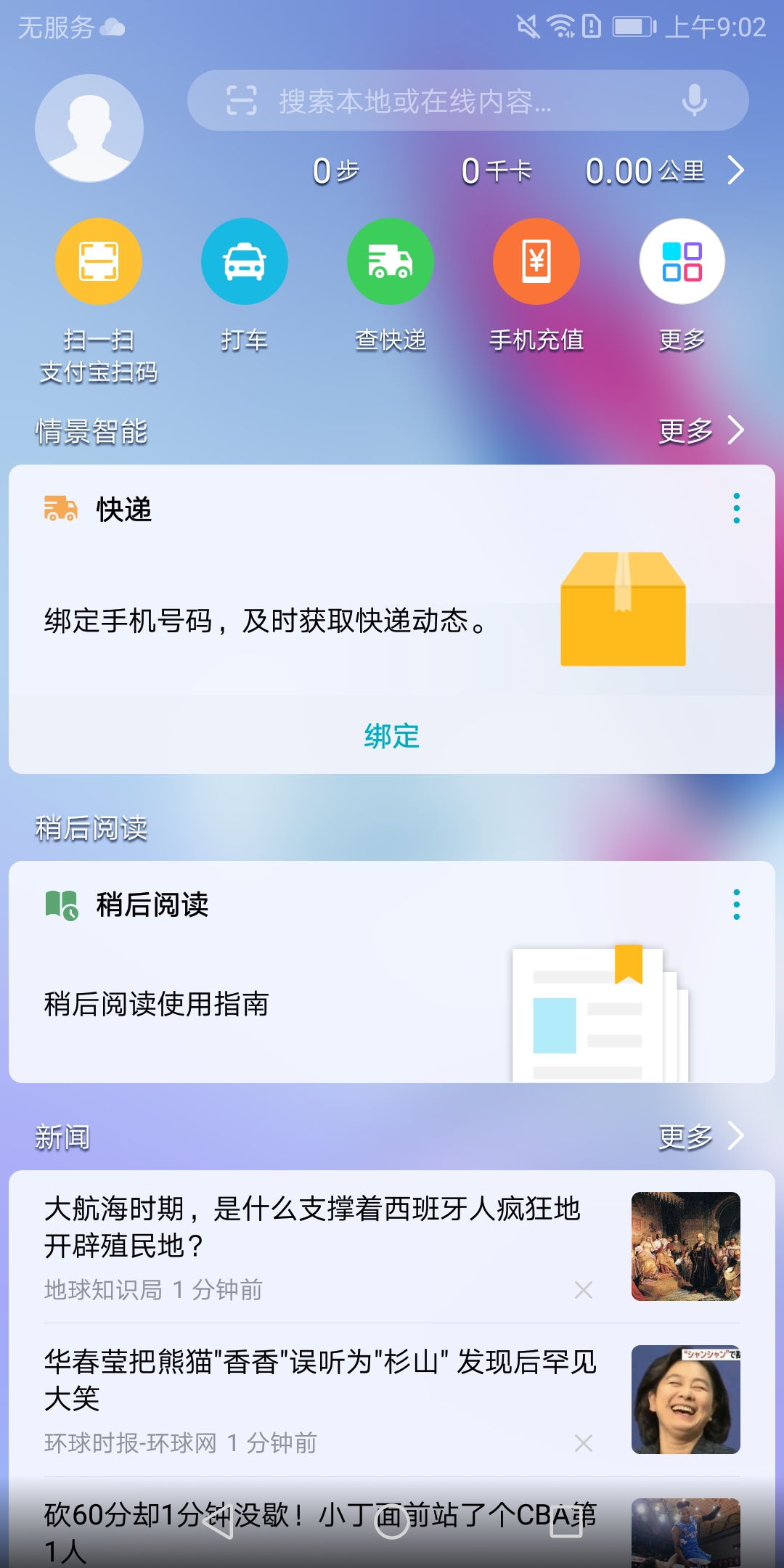The height and width of the screenshot is (1568, 784).
Task: Open the overflow menu on the 稍后阅读 card
Action: [736, 905]
